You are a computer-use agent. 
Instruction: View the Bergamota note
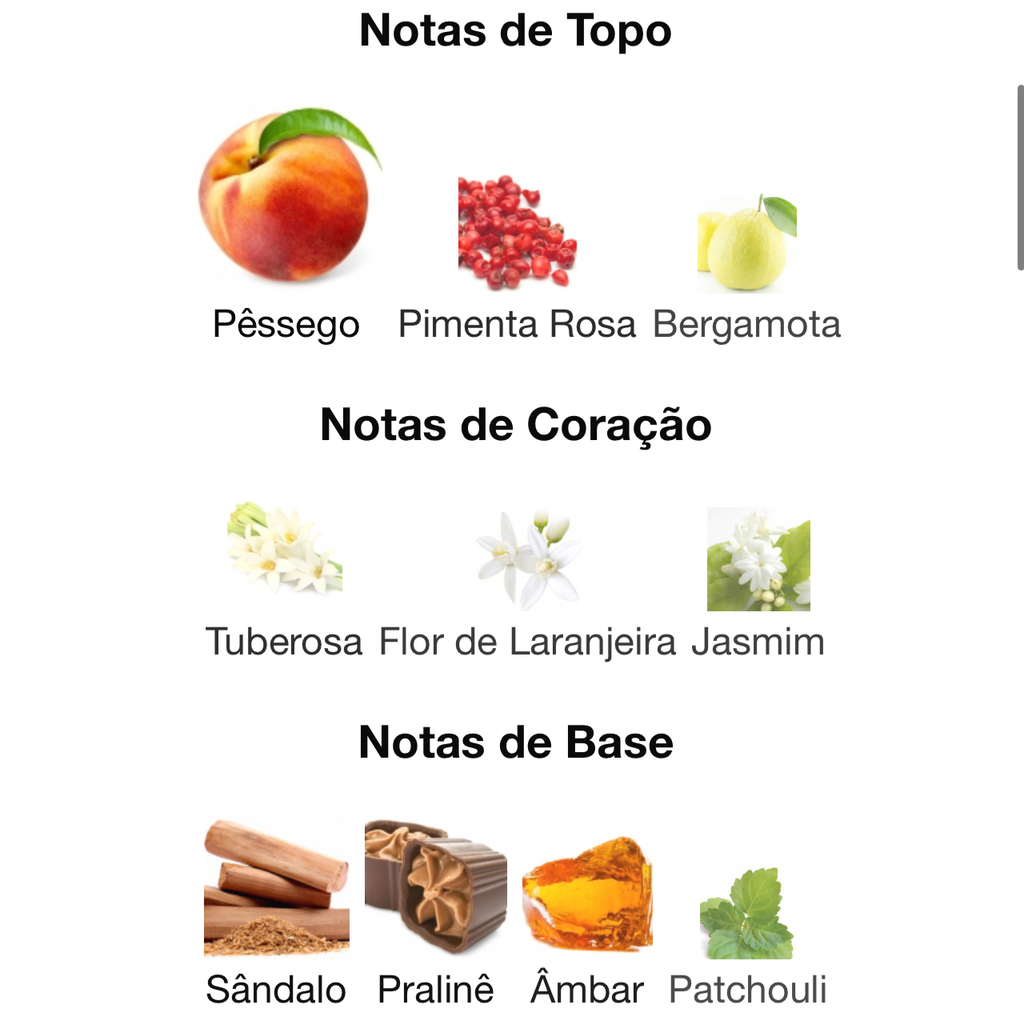coord(747,244)
